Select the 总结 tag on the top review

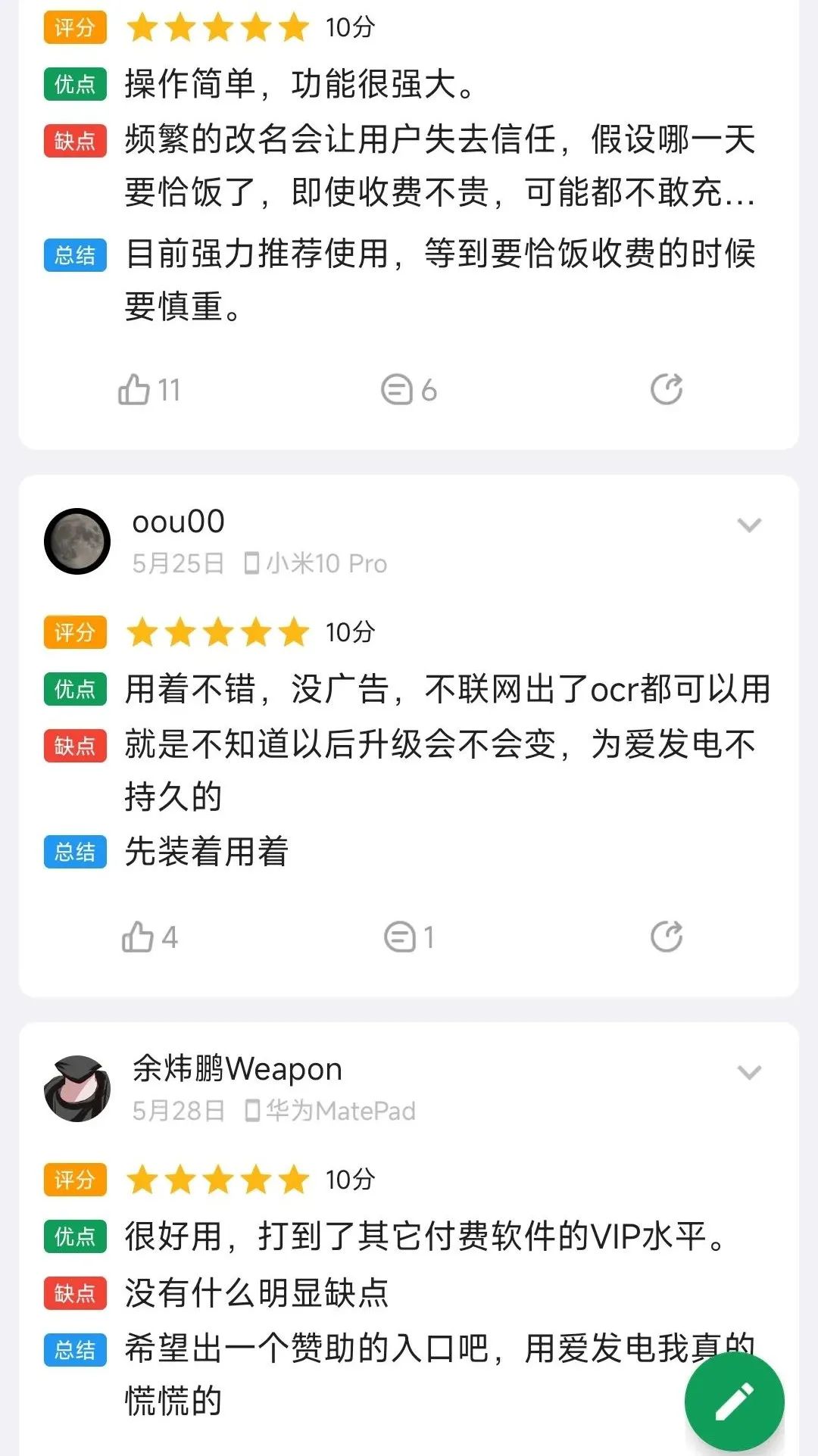75,257
